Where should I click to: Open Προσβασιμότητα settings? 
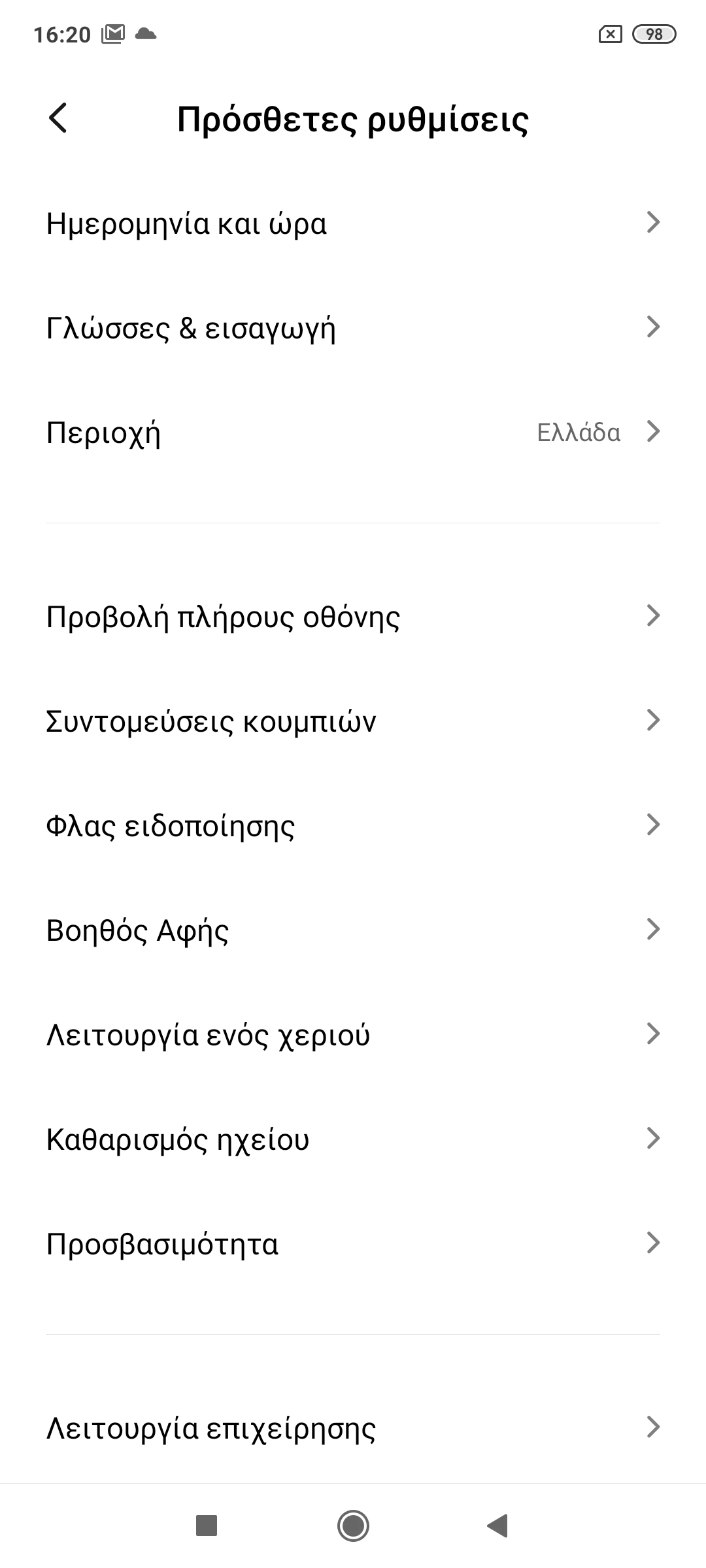pyautogui.click(x=353, y=1243)
